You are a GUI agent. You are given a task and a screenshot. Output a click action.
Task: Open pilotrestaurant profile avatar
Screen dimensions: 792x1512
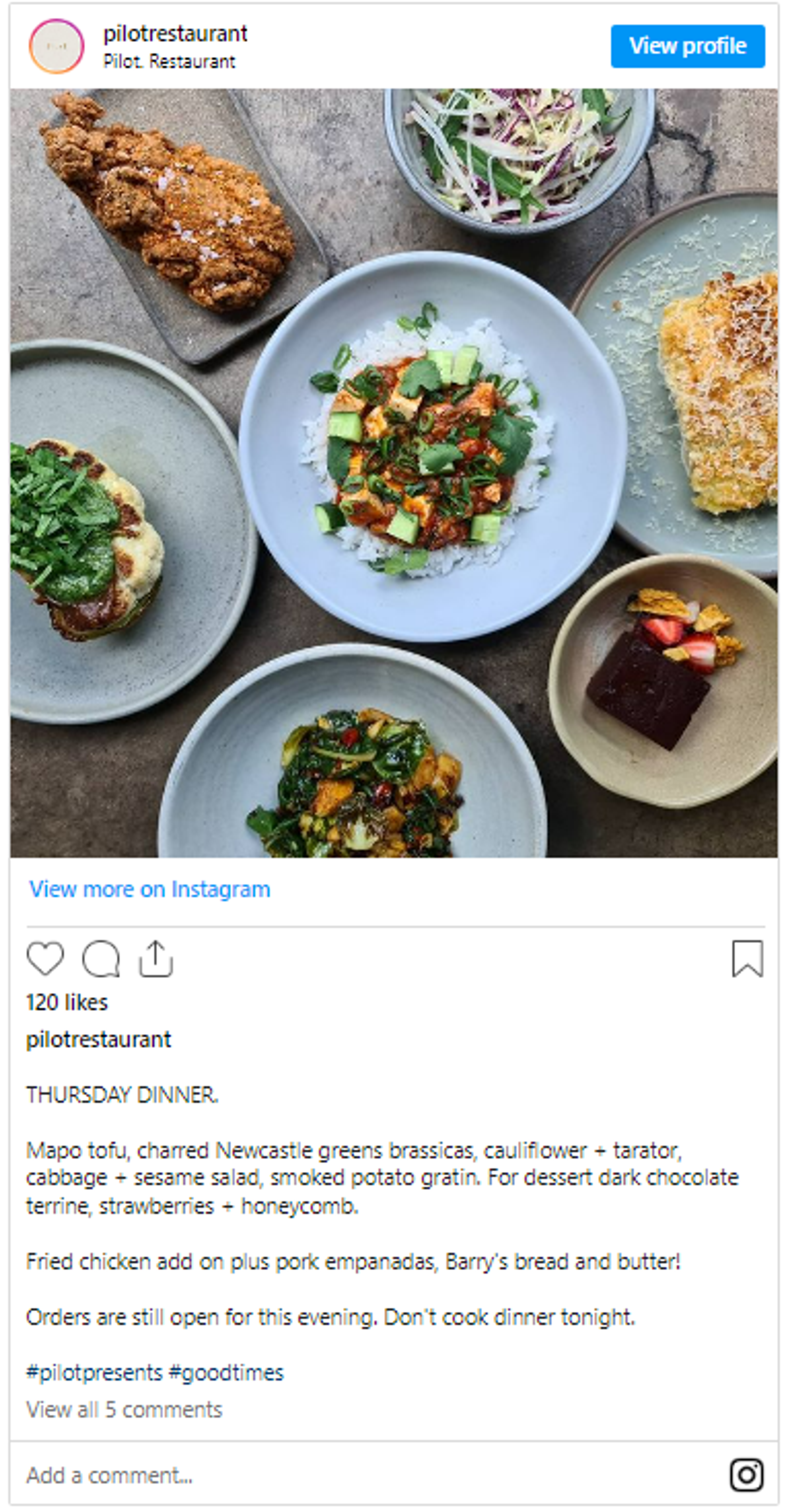pos(56,46)
